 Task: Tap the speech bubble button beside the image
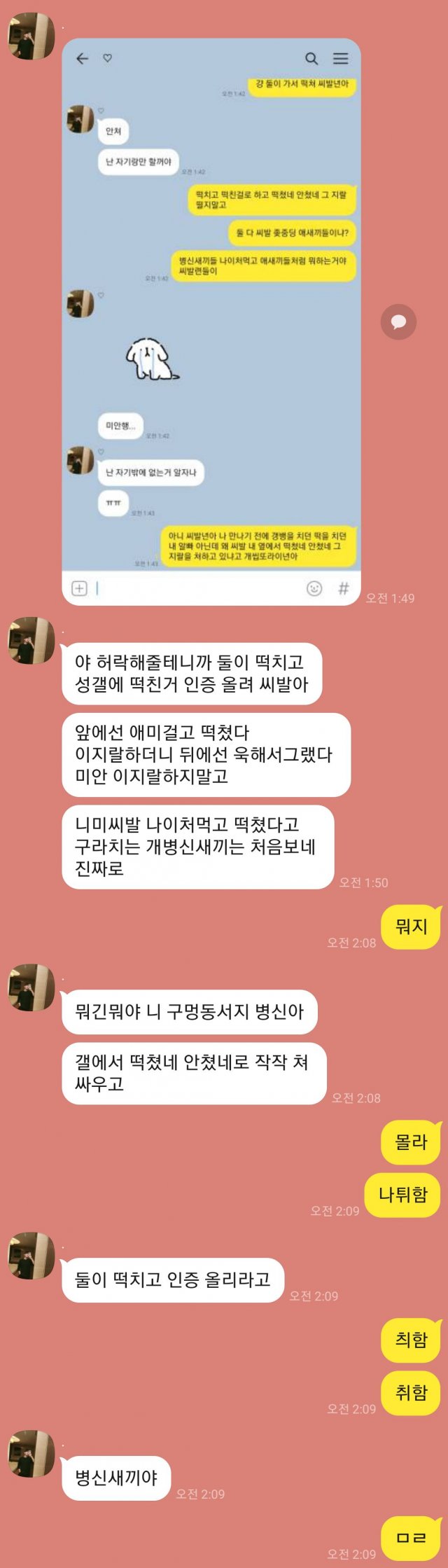(398, 322)
